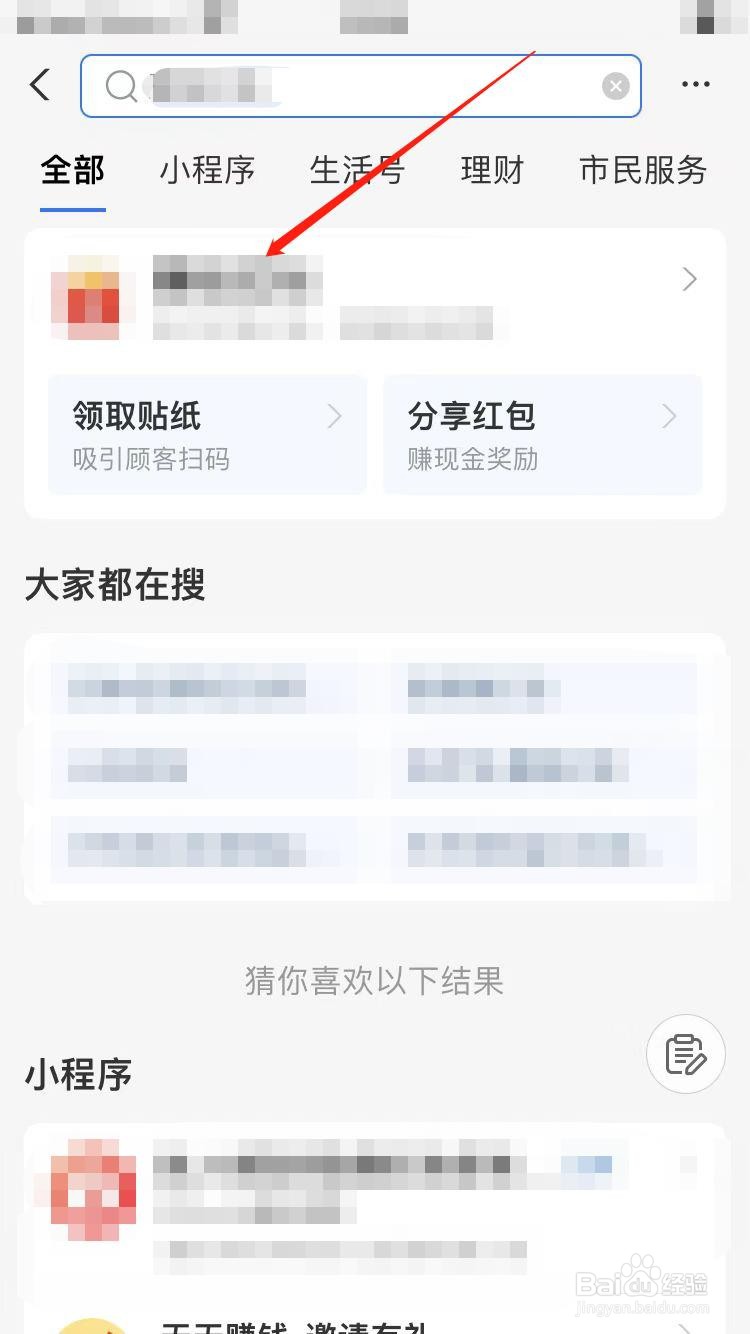Tap the back arrow to return
The width and height of the screenshot is (750, 1334).
[38, 84]
